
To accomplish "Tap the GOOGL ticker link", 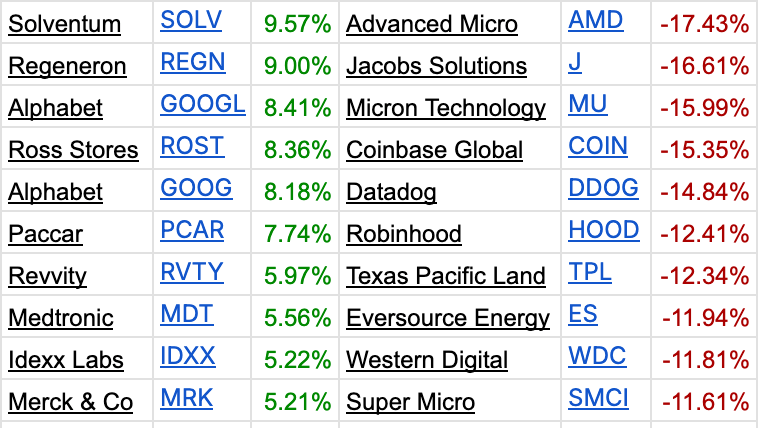I will click(202, 106).
